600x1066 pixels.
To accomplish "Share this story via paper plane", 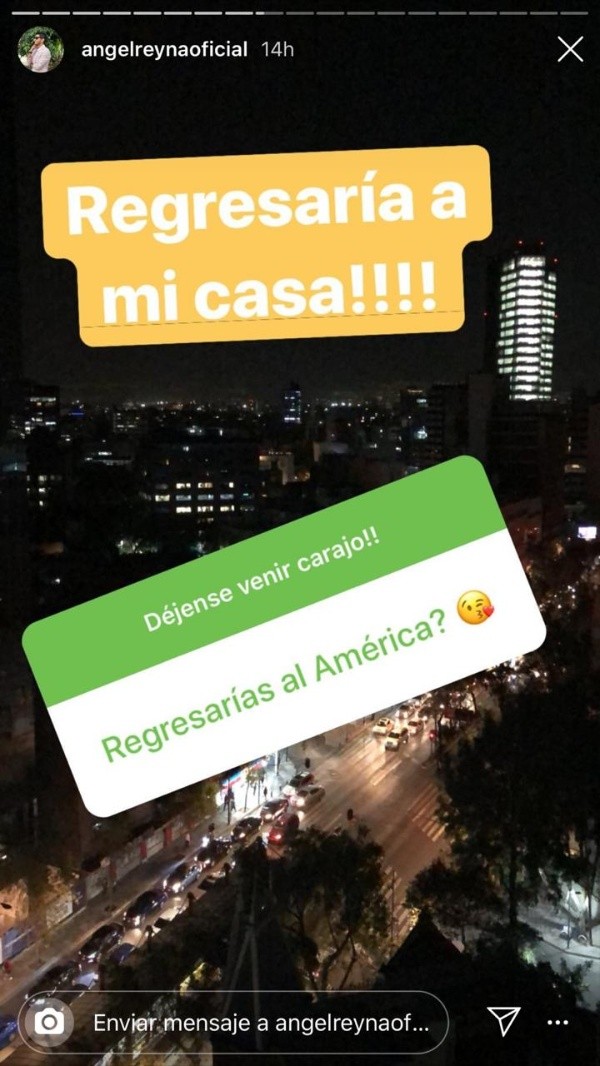I will point(503,1020).
